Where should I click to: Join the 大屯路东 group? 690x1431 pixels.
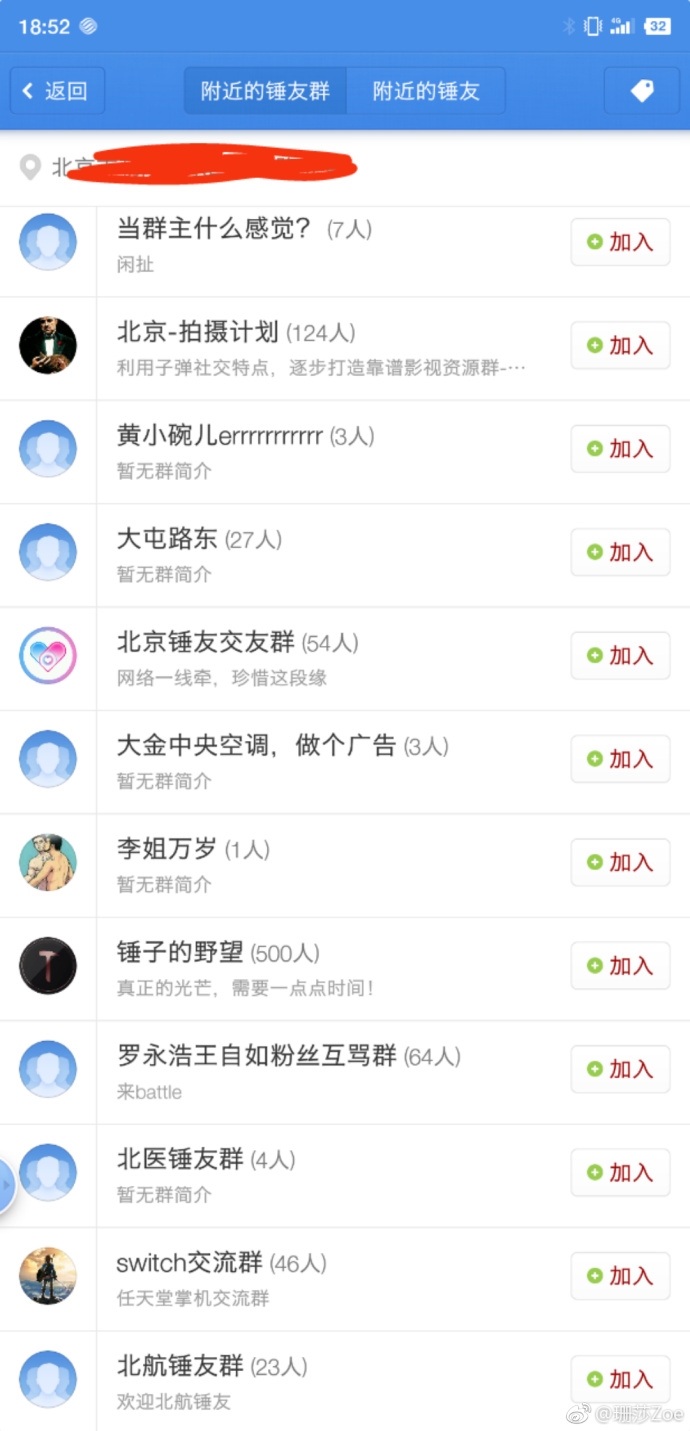click(620, 552)
